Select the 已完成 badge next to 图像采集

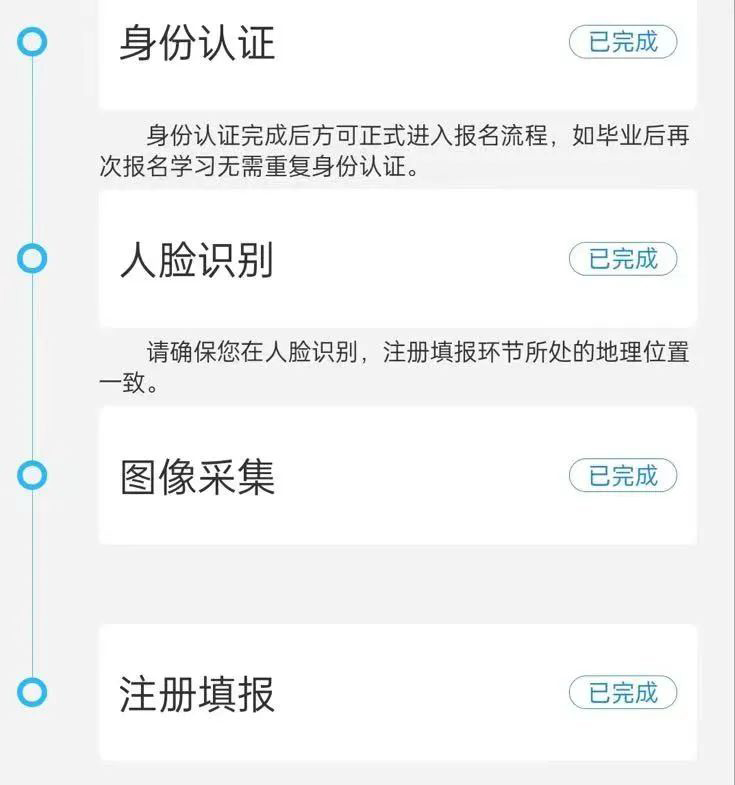click(621, 475)
